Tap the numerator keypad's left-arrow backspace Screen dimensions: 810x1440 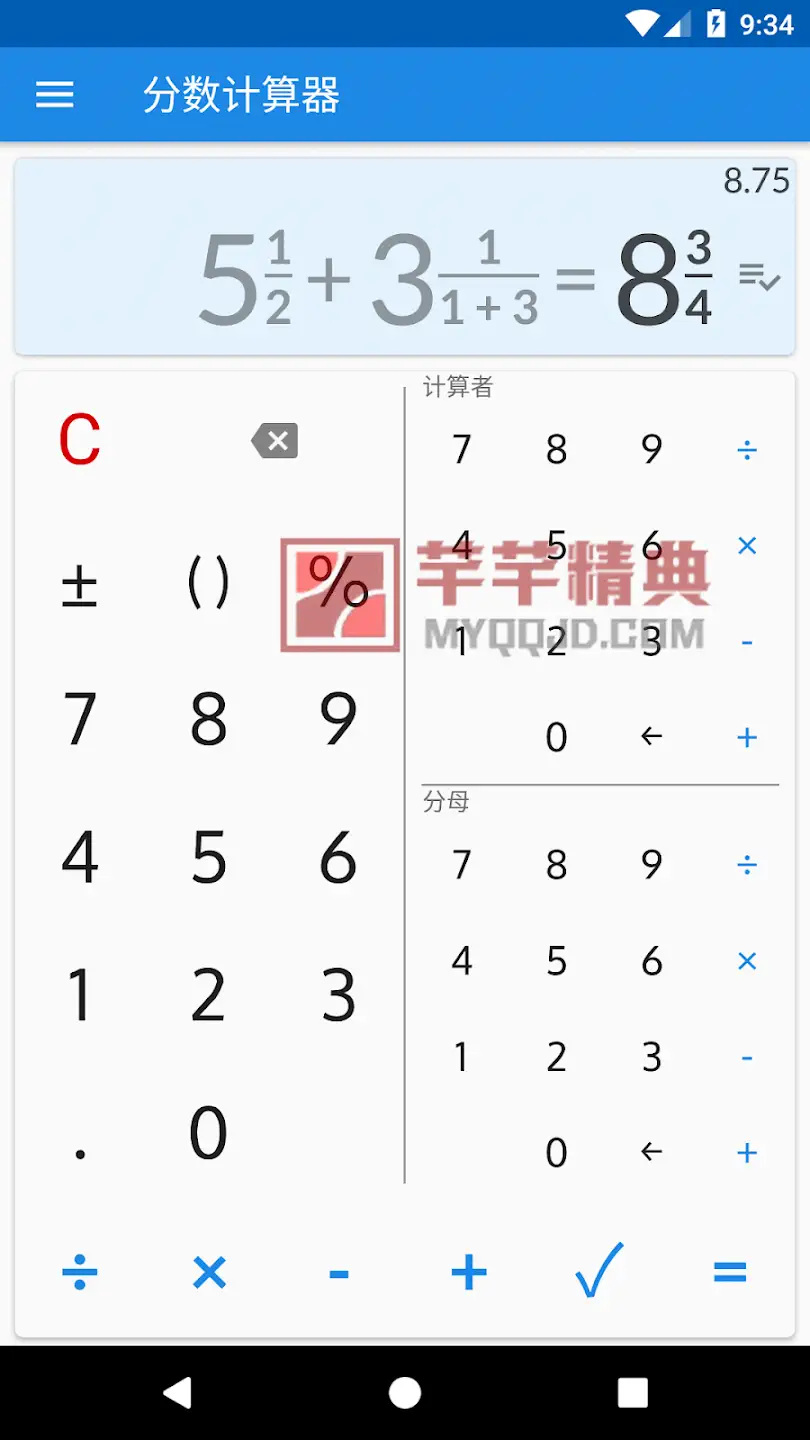click(x=652, y=737)
